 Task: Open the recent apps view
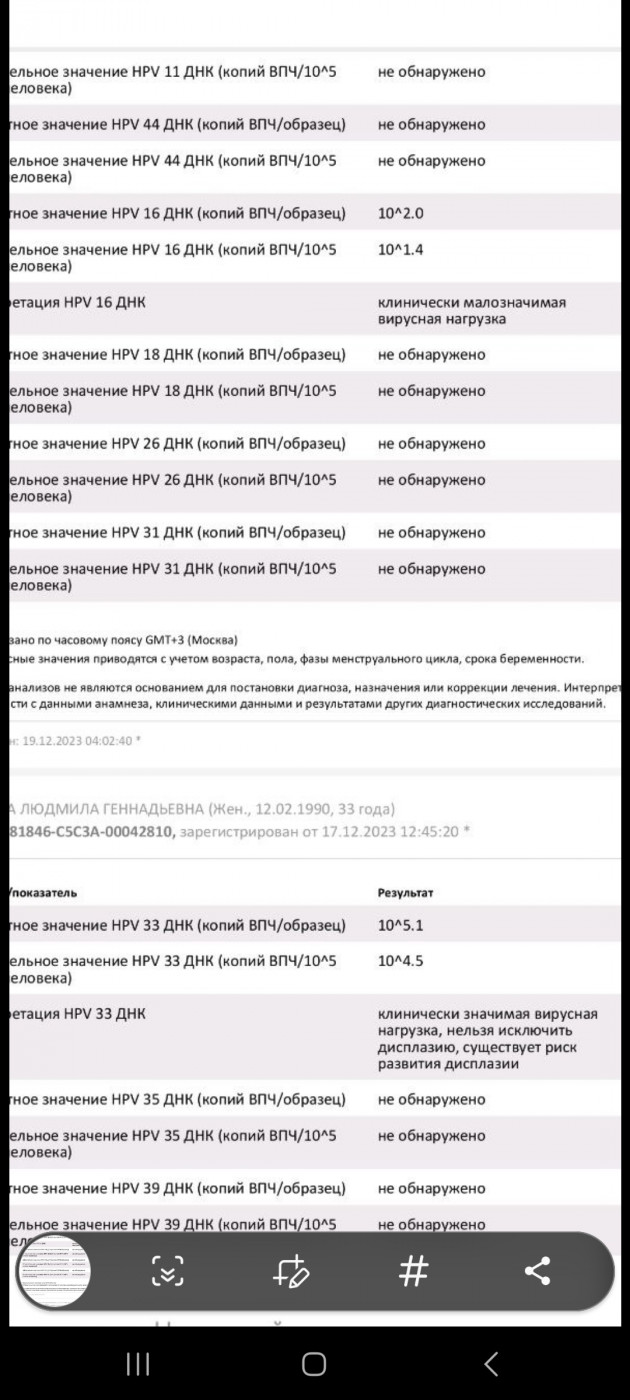coord(138,1363)
